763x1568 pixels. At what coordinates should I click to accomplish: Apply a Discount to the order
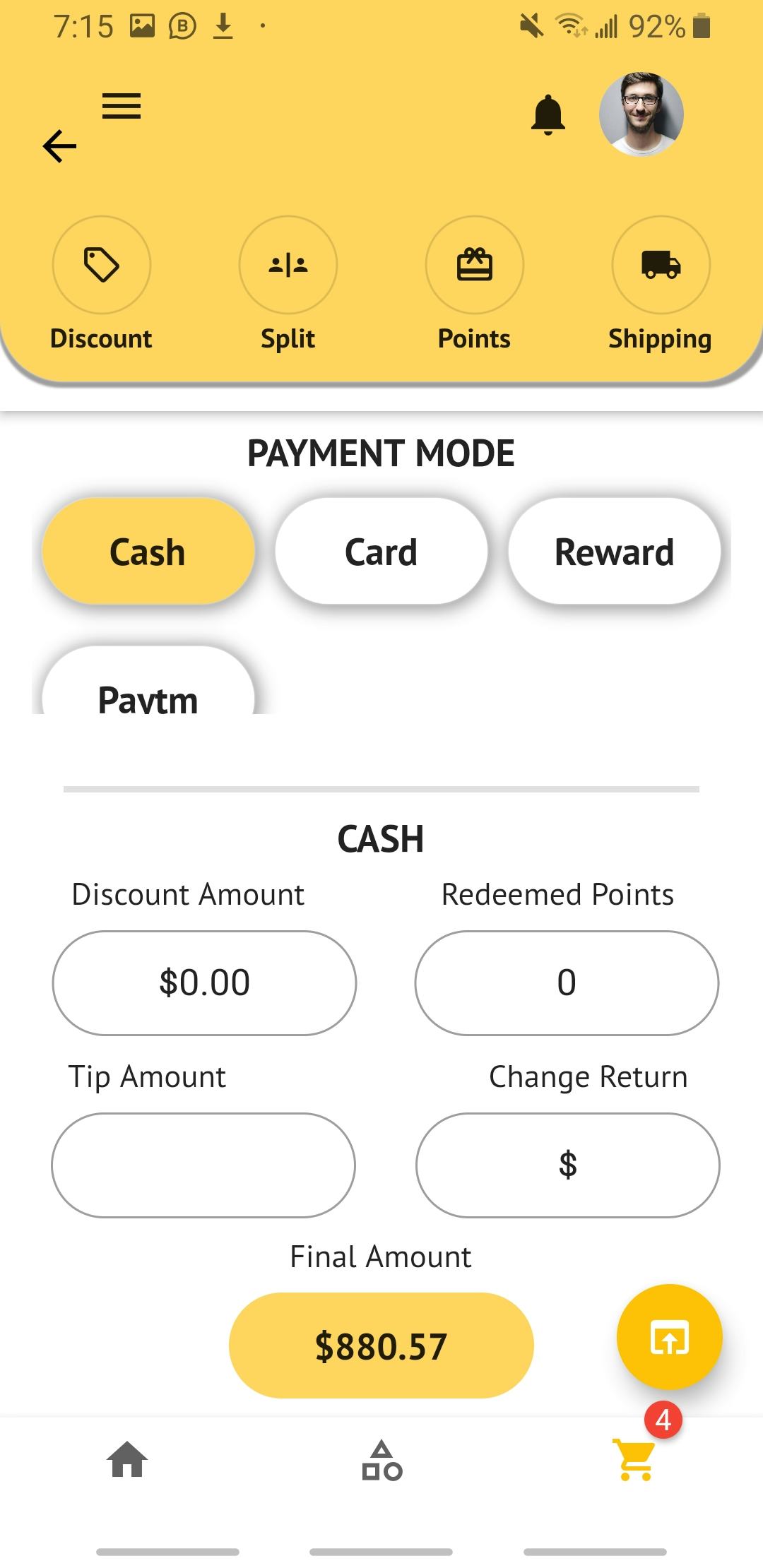coord(101,266)
